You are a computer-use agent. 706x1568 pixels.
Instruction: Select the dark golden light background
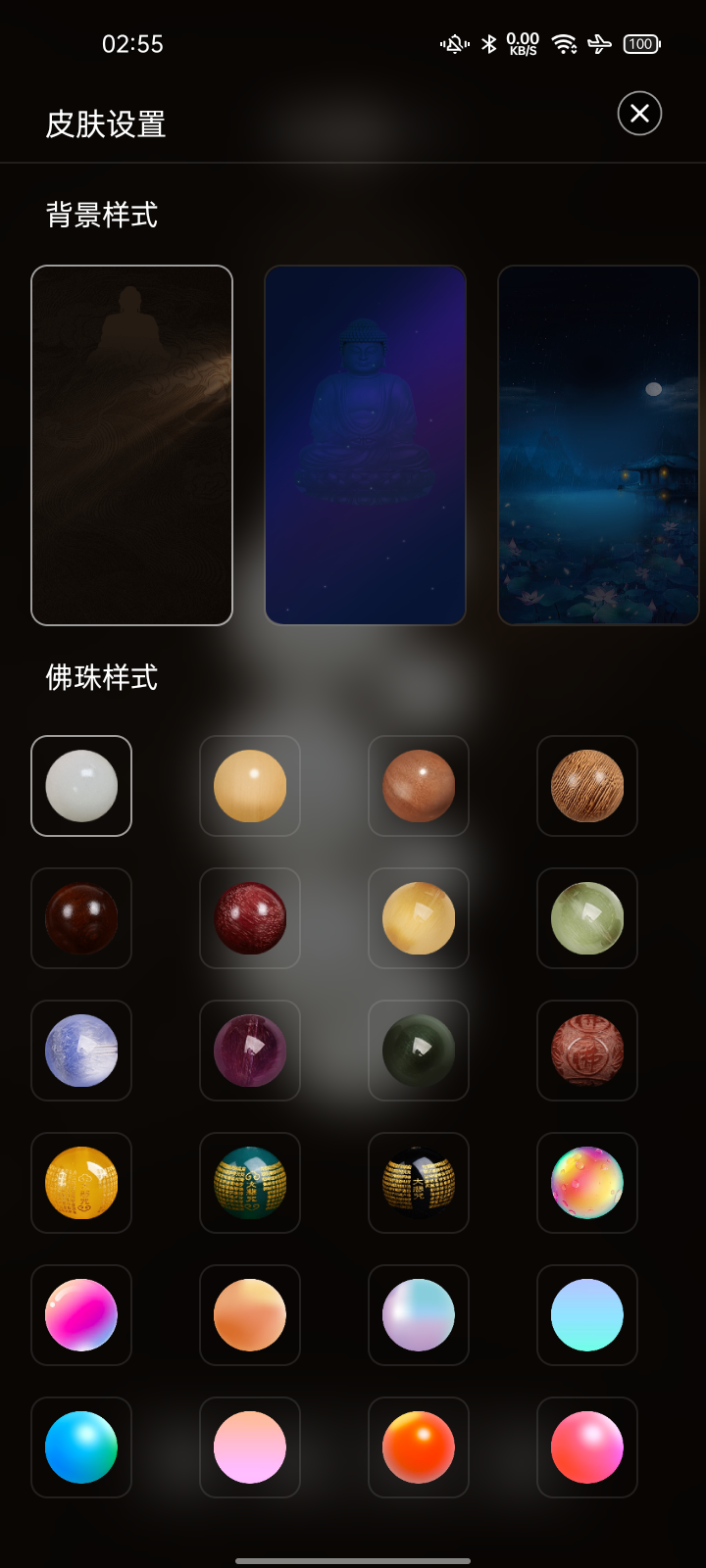coord(131,444)
